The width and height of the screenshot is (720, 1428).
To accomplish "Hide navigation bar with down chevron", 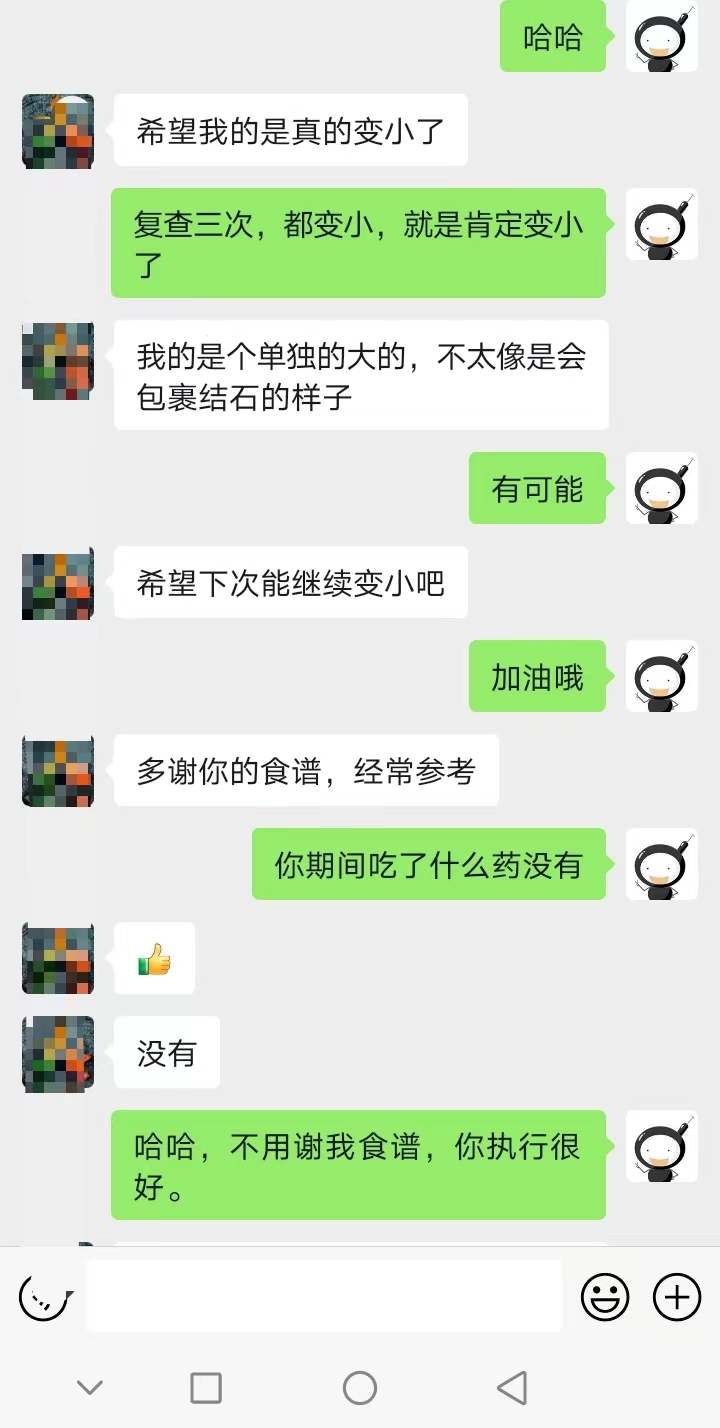I will click(90, 1388).
